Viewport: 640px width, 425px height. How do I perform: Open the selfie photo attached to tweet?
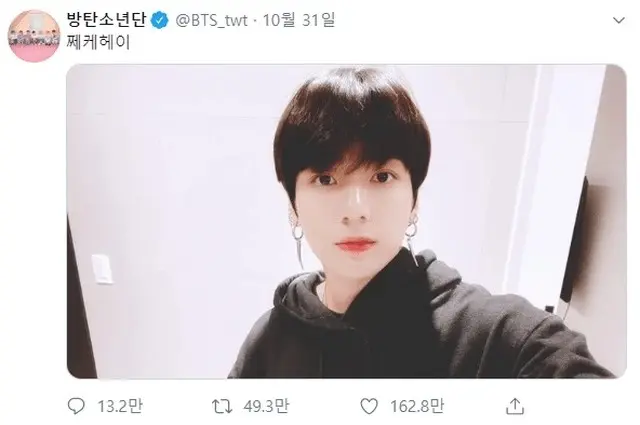point(338,220)
